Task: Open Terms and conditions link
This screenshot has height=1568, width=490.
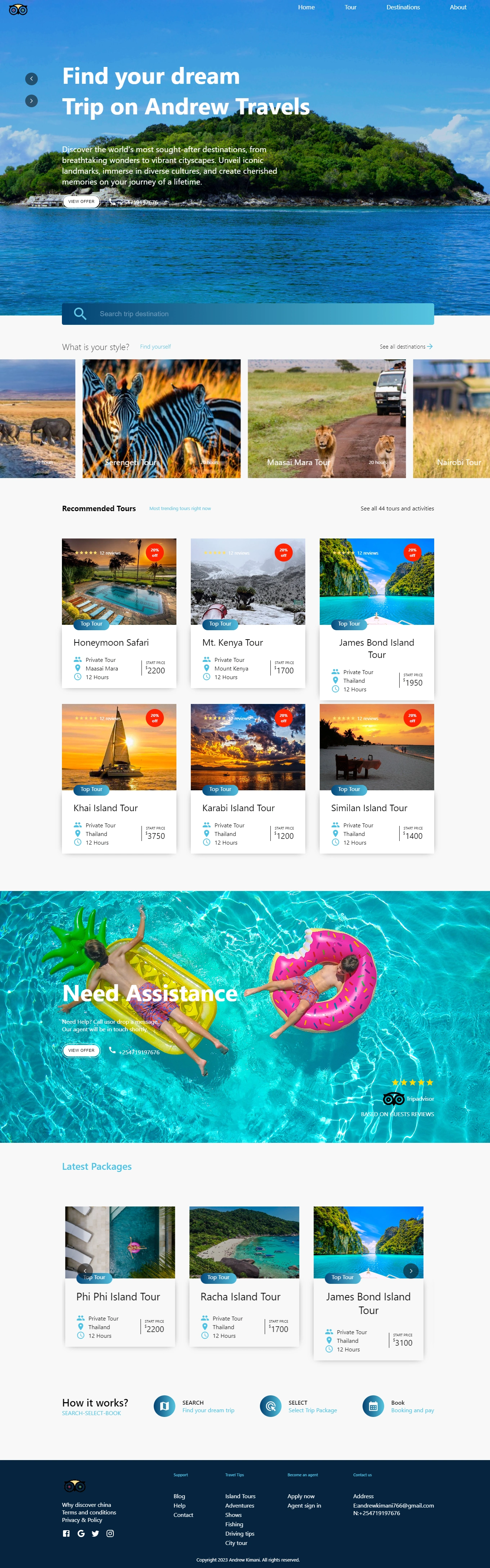Action: pos(89,1512)
